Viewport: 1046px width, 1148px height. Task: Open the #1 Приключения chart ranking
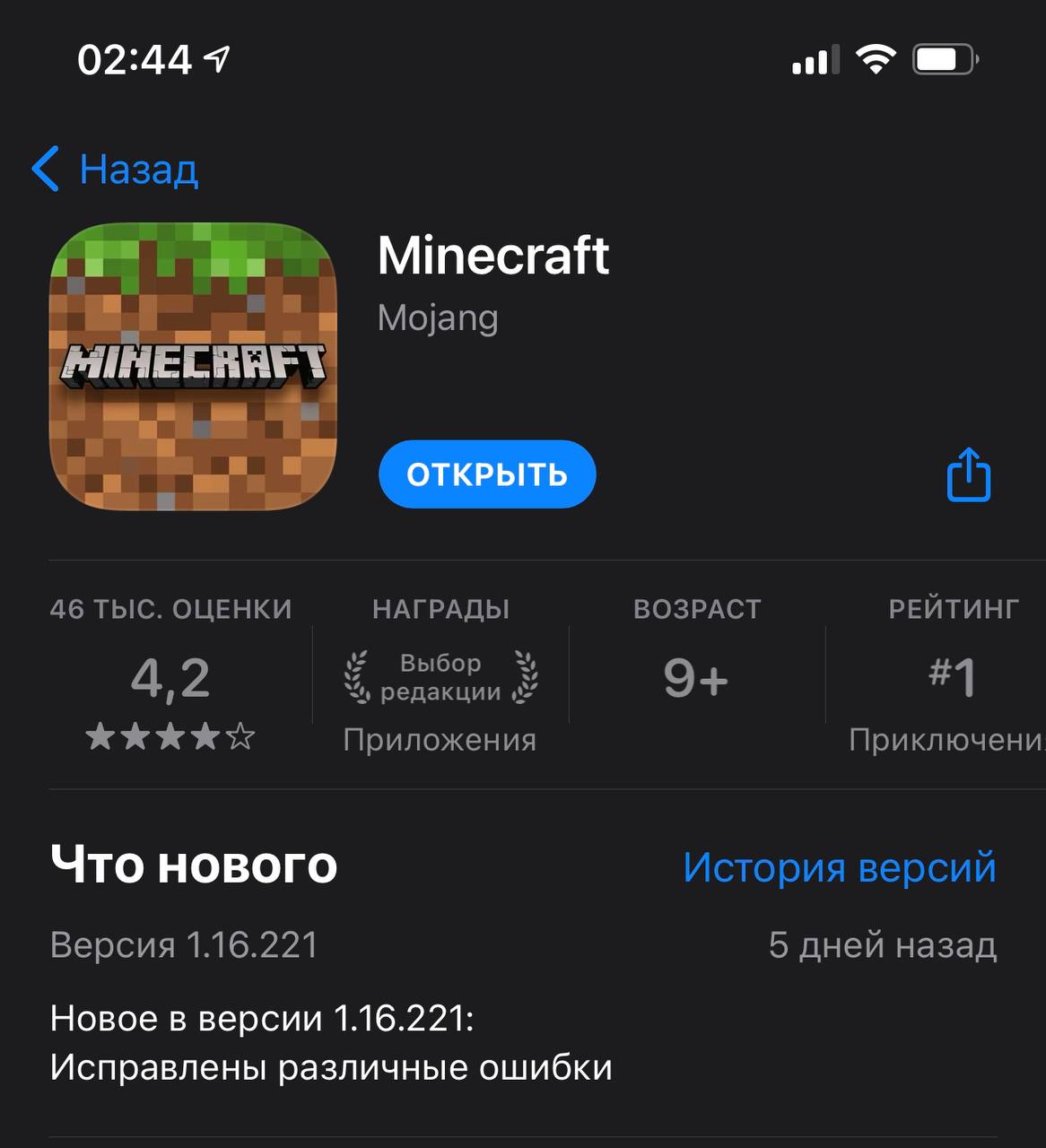point(952,679)
